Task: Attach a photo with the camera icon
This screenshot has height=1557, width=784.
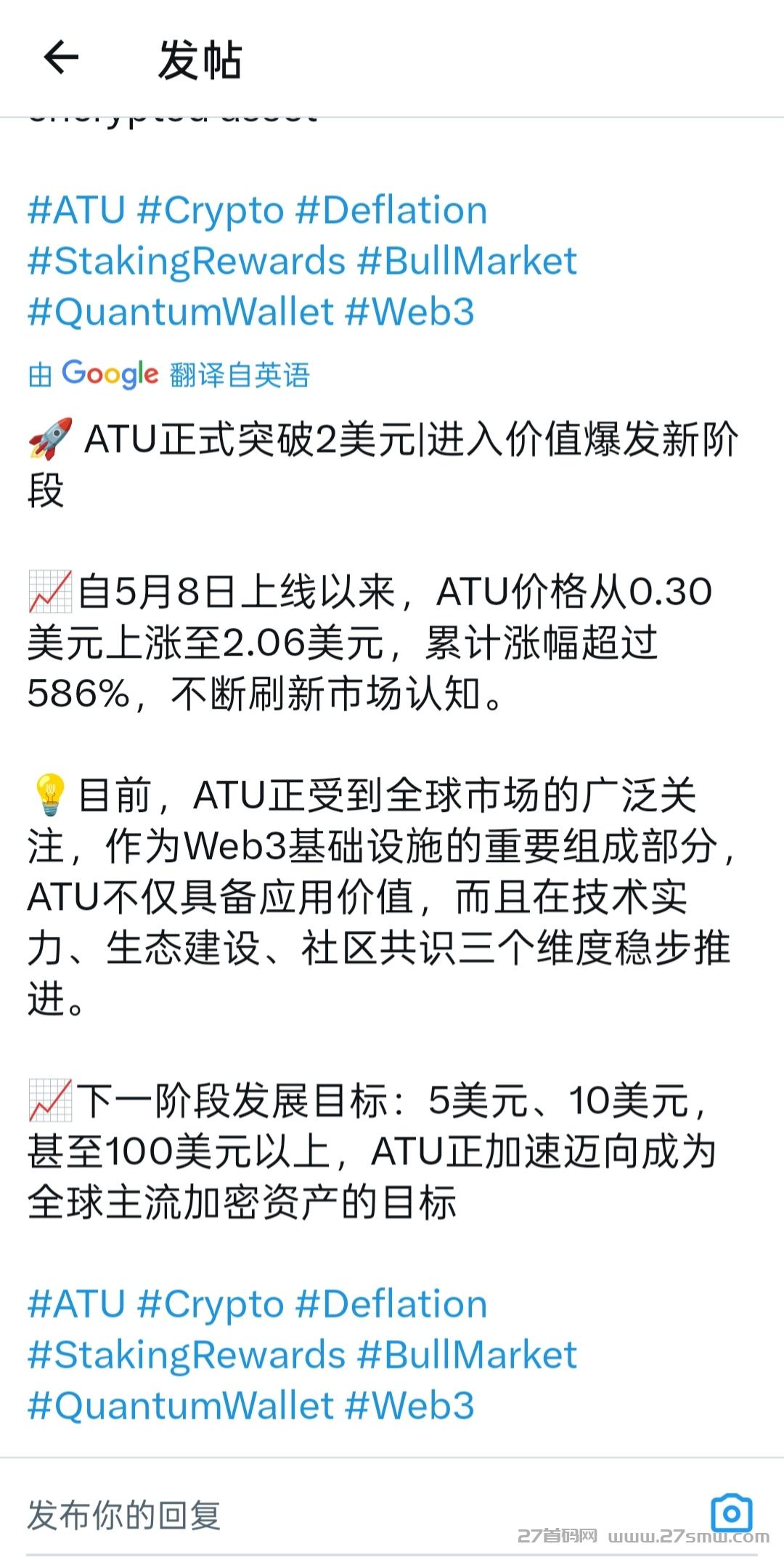Action: pyautogui.click(x=731, y=1513)
